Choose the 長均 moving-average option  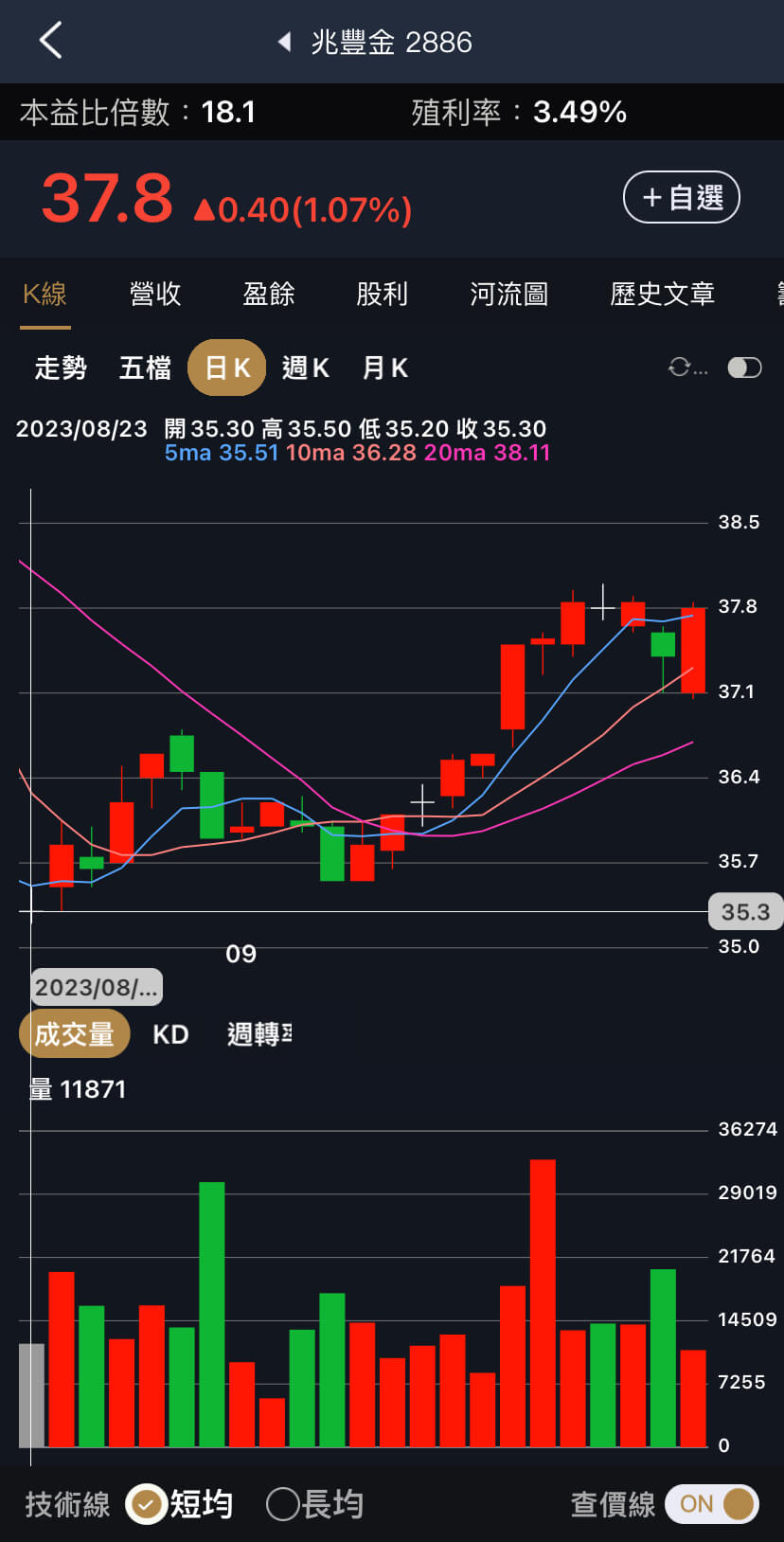(x=315, y=1504)
